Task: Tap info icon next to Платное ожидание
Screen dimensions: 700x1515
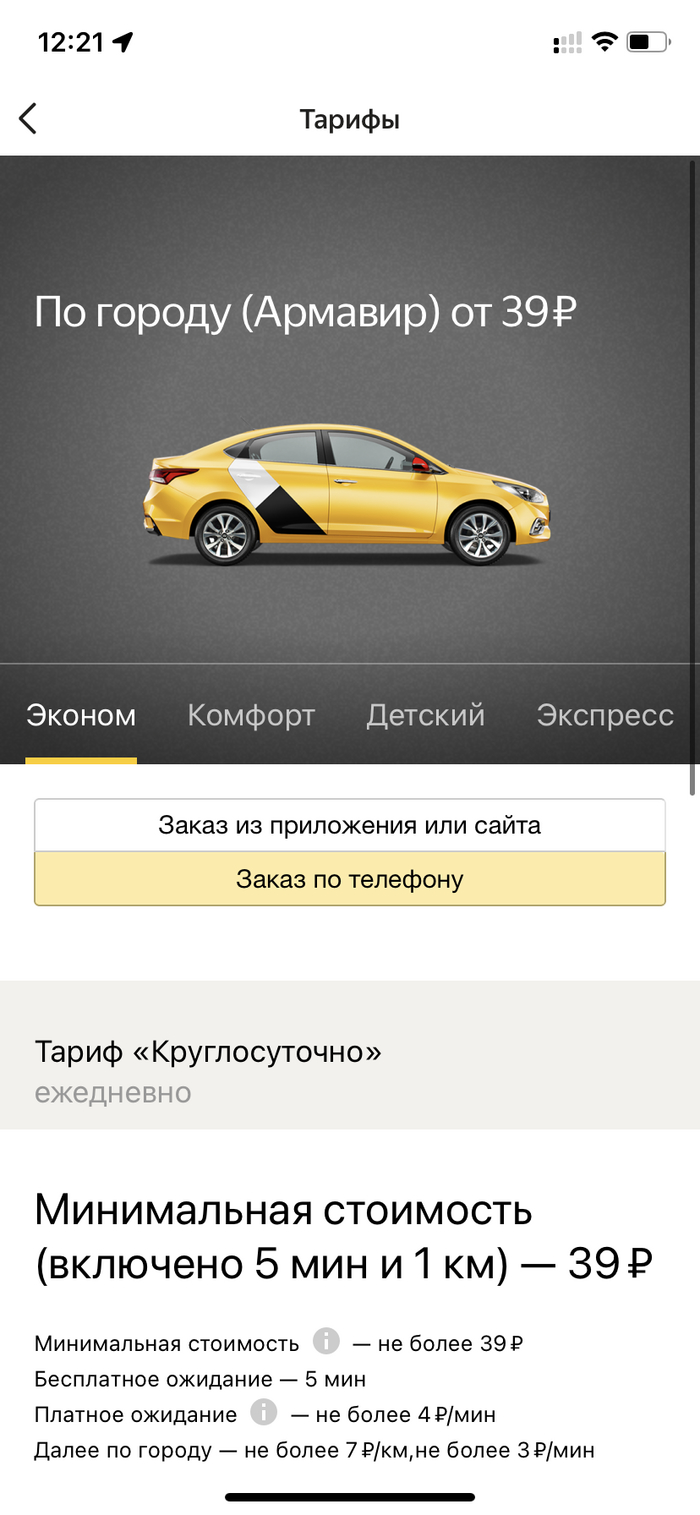Action: [x=264, y=1412]
